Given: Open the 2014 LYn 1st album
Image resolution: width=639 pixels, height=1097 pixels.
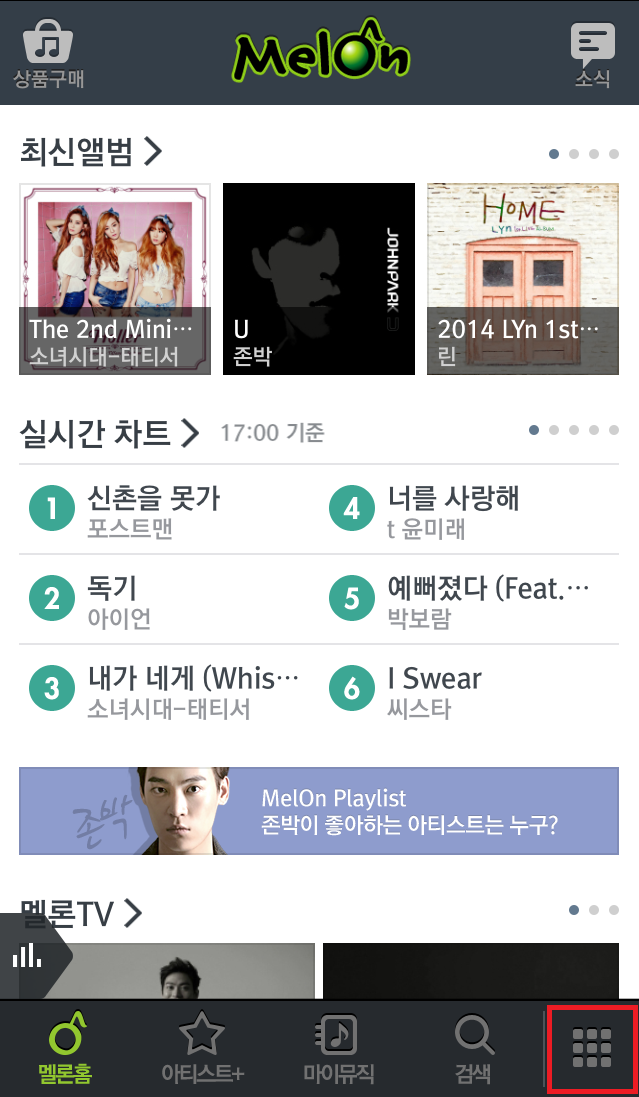Looking at the screenshot, I should pos(522,279).
